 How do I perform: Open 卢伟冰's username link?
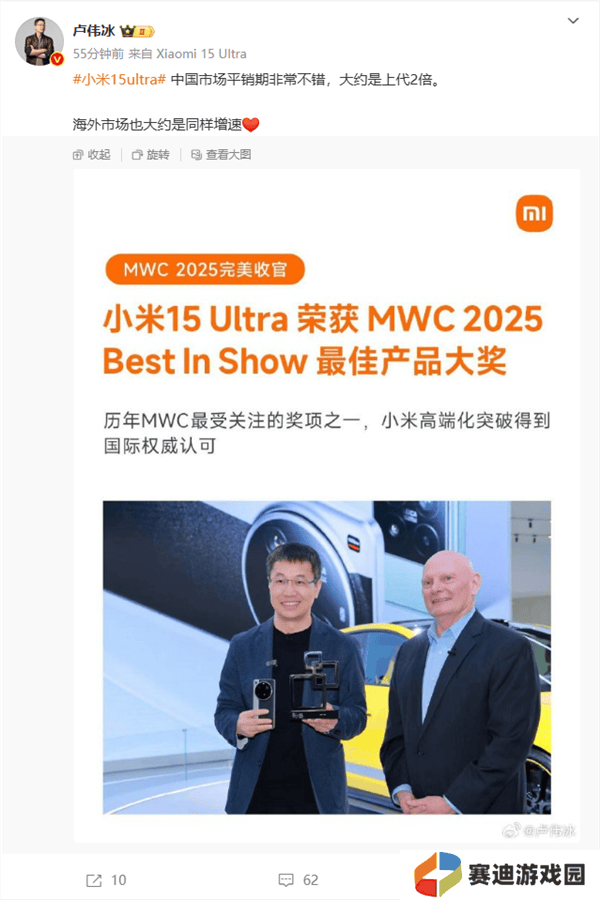click(95, 32)
